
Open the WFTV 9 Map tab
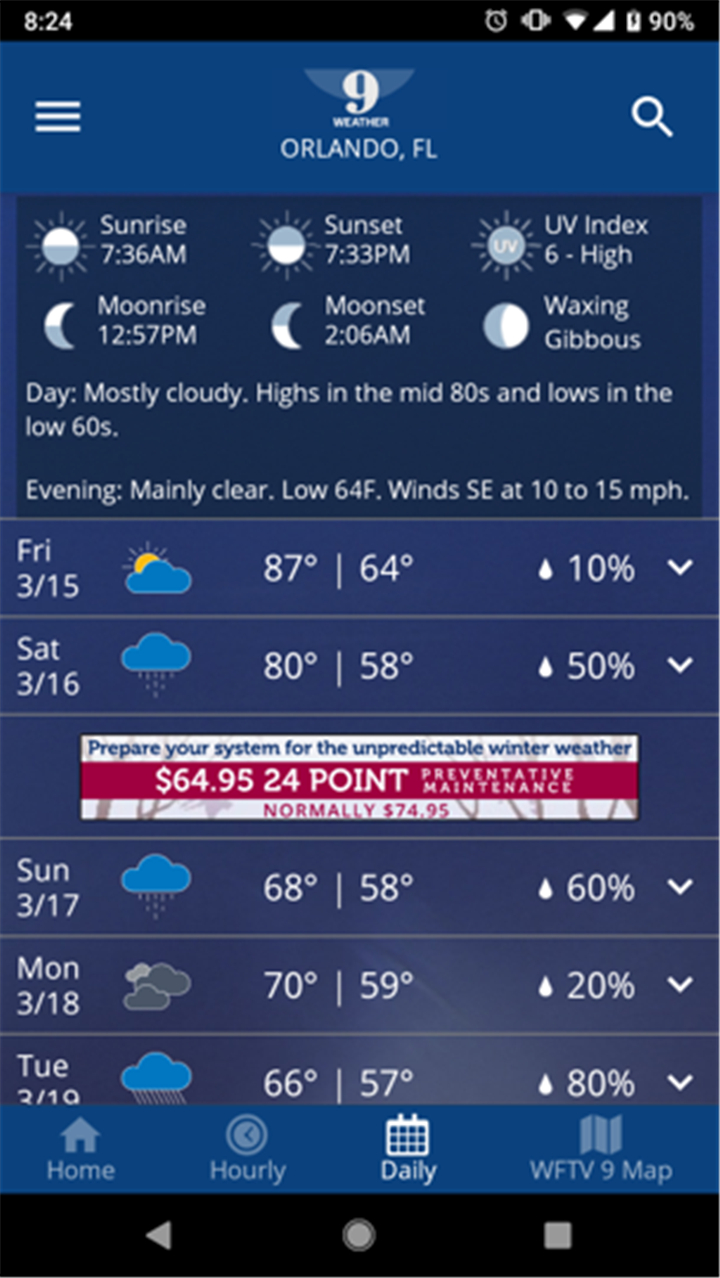[x=601, y=1150]
